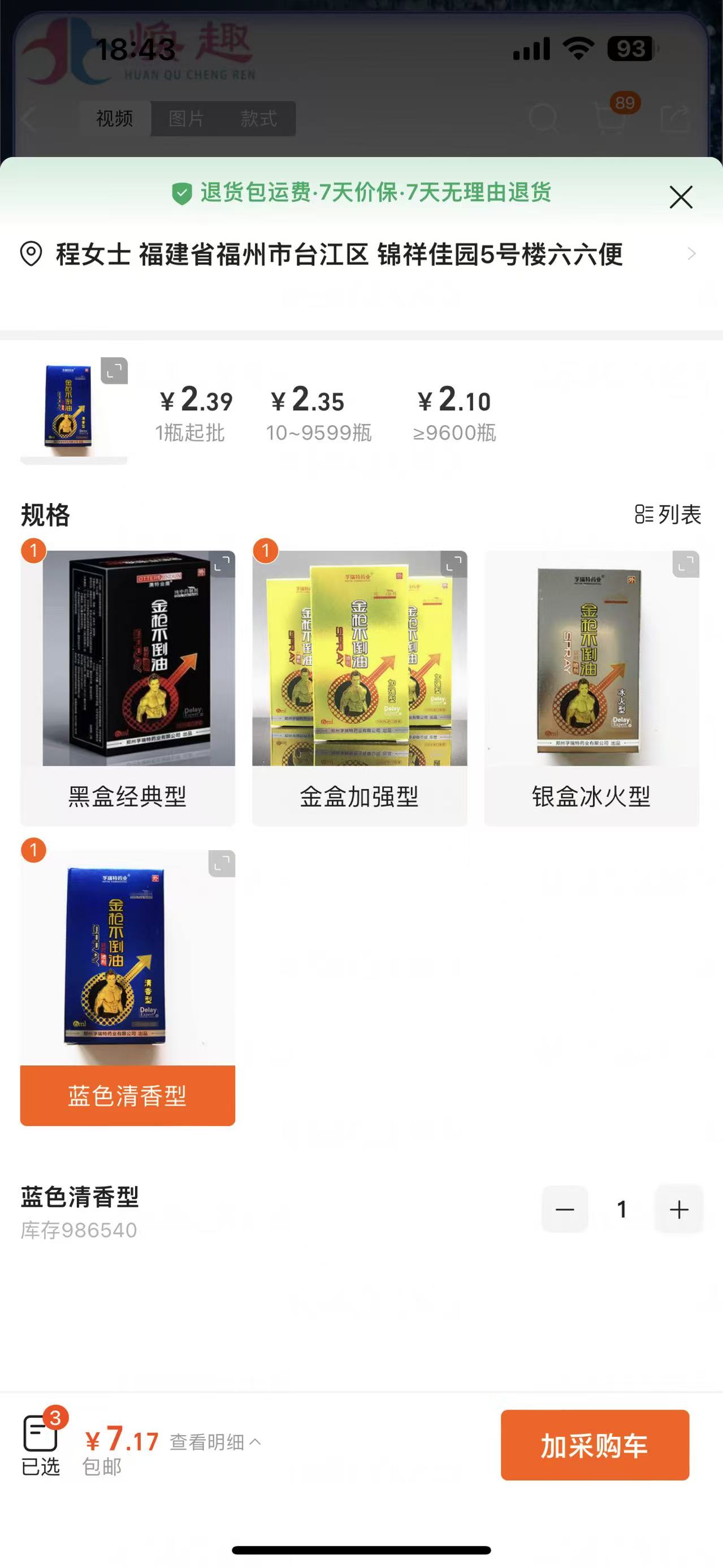Pick the 银盒冰火型 option
This screenshot has height=1568, width=723.
click(591, 795)
